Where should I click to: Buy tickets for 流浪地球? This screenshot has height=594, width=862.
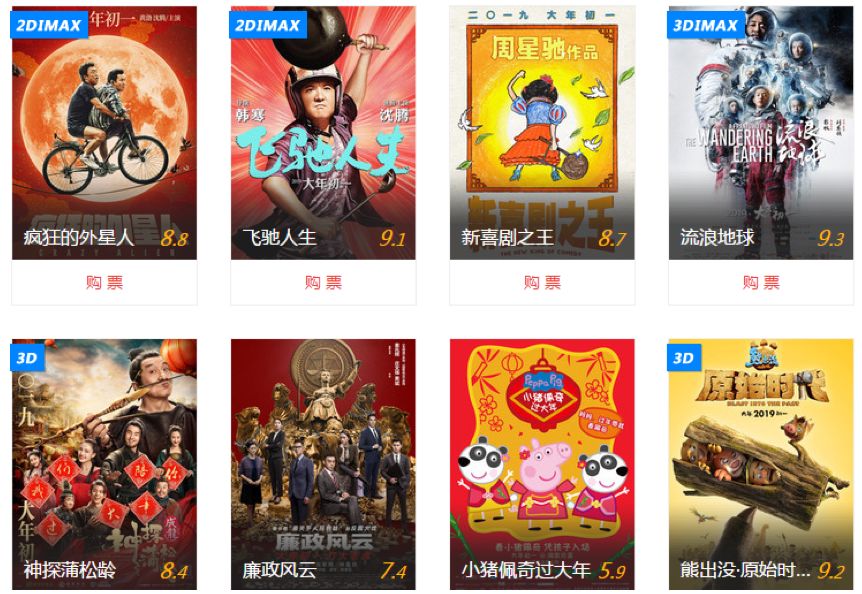tap(761, 283)
